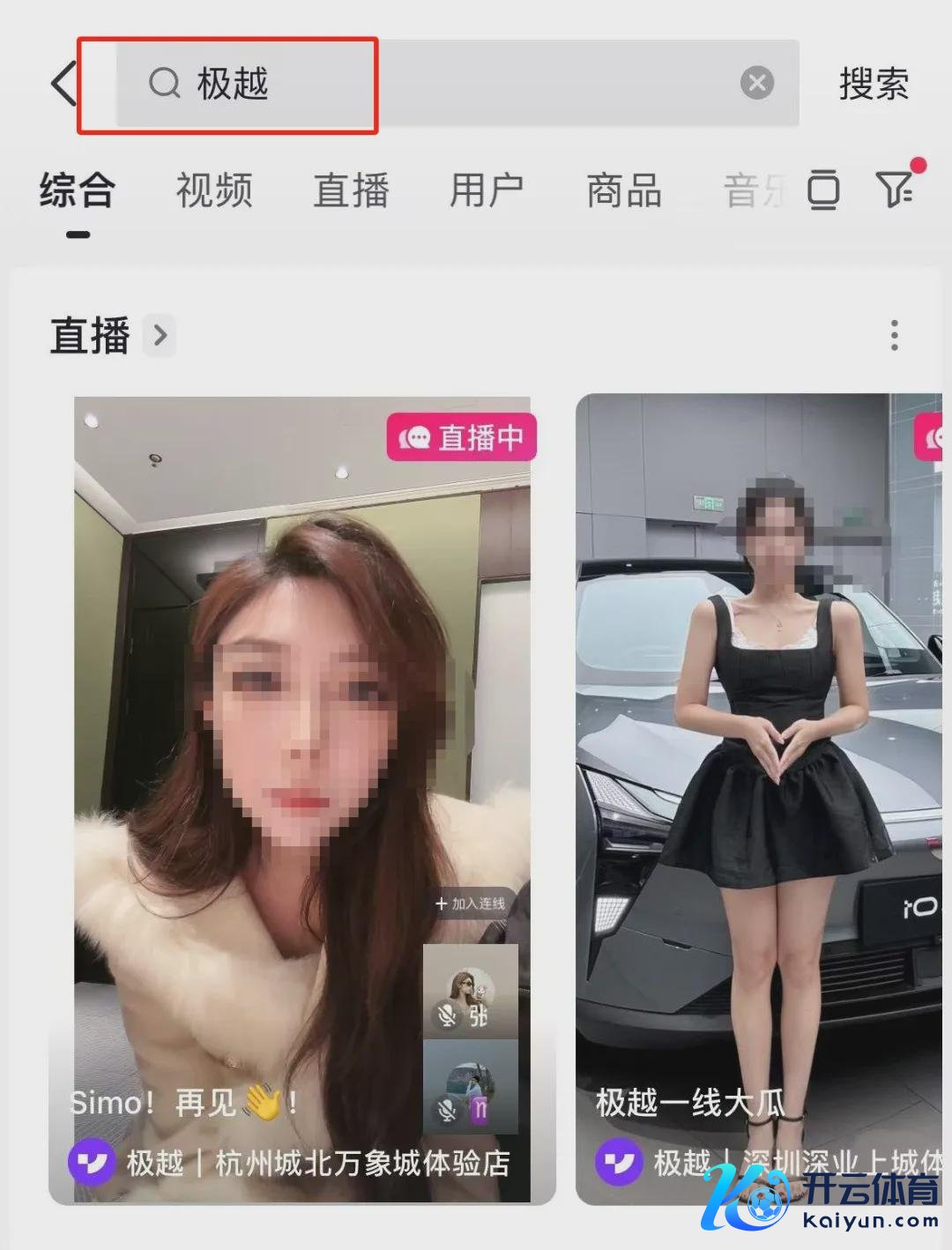
Task: Switch to the 用户 tab
Action: coord(487,190)
